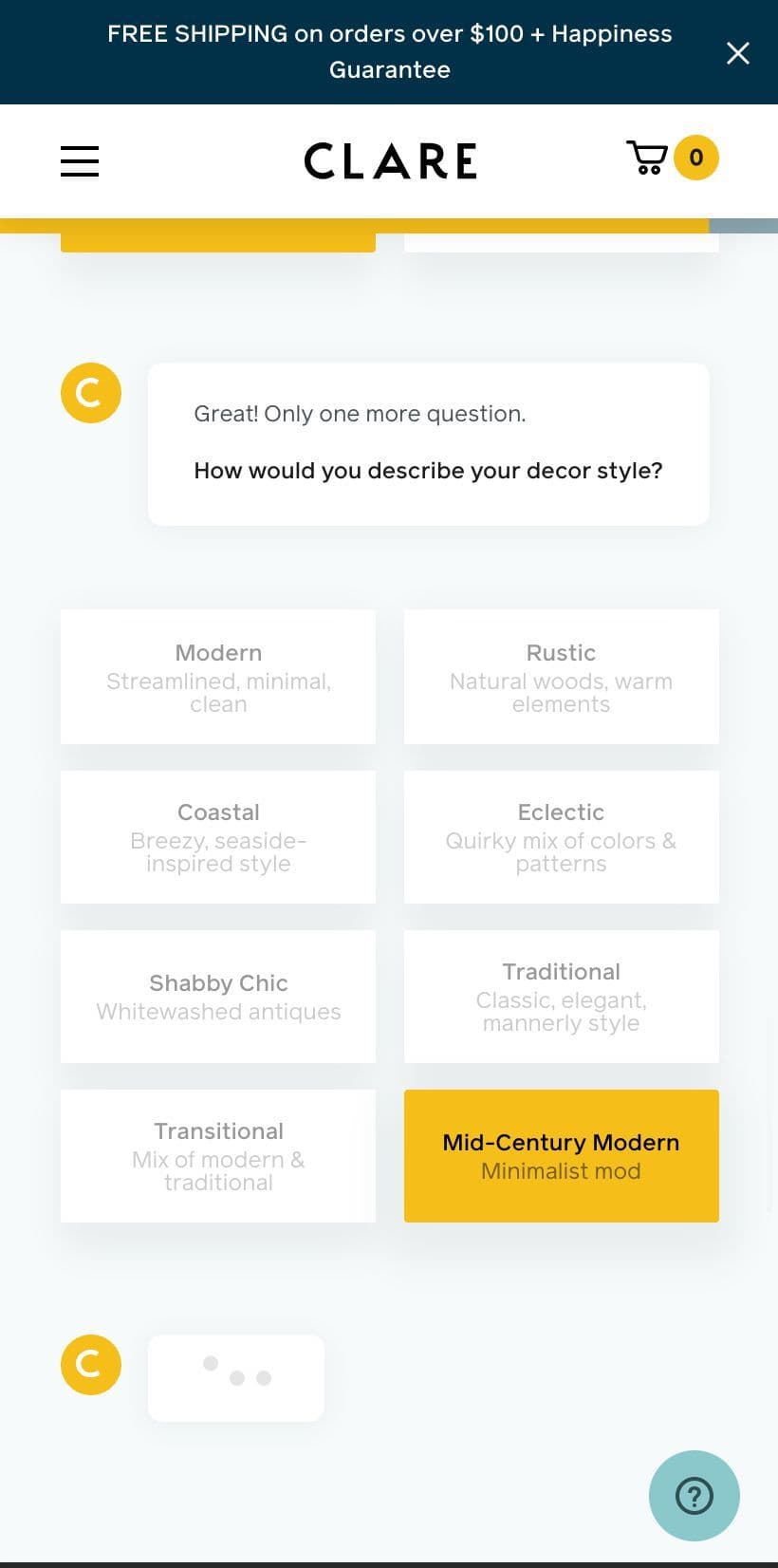Image resolution: width=778 pixels, height=1568 pixels.
Task: Select the Transitional decor style
Action: pos(218,1155)
